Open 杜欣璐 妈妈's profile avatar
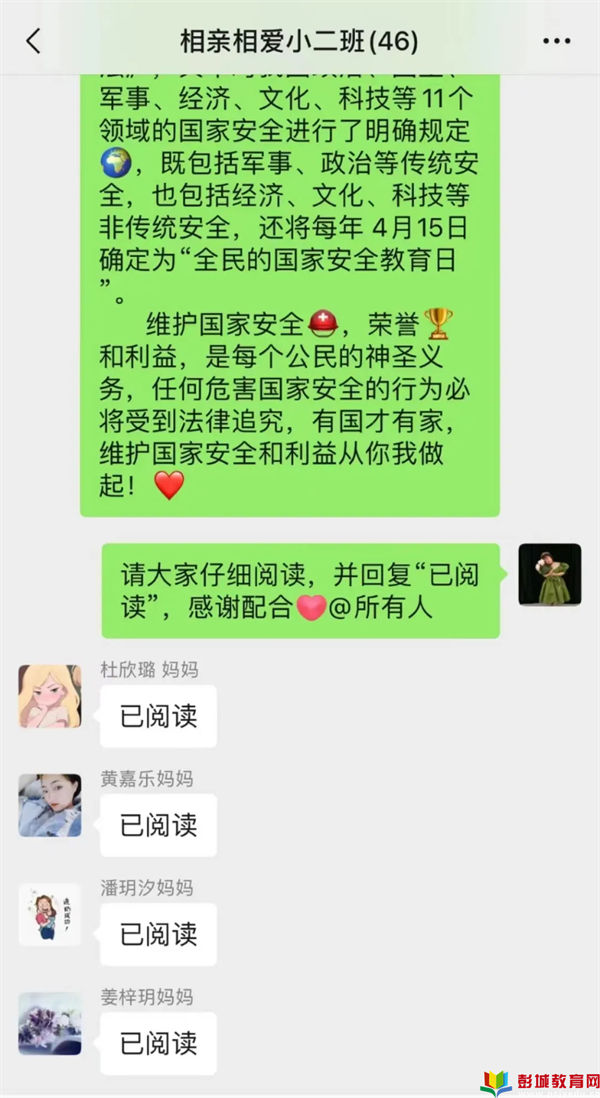 (49, 695)
